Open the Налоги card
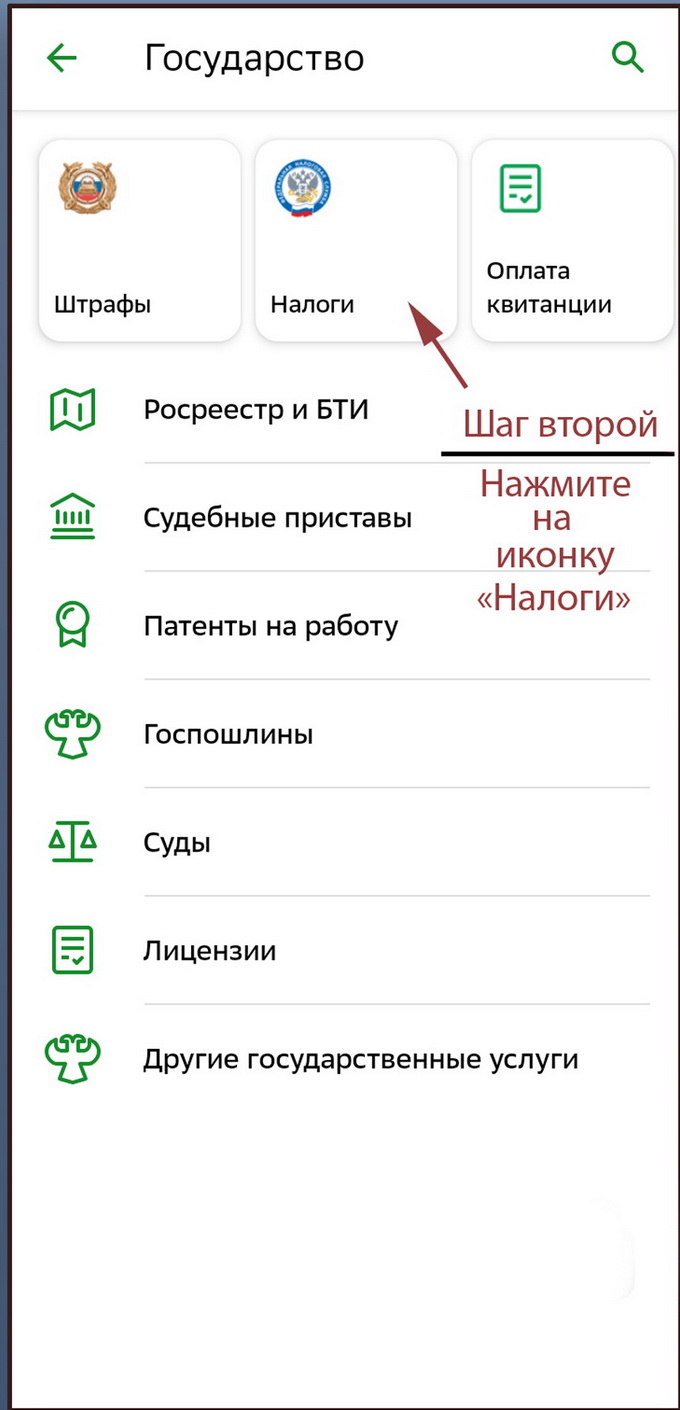The image size is (680, 1410). click(x=355, y=241)
